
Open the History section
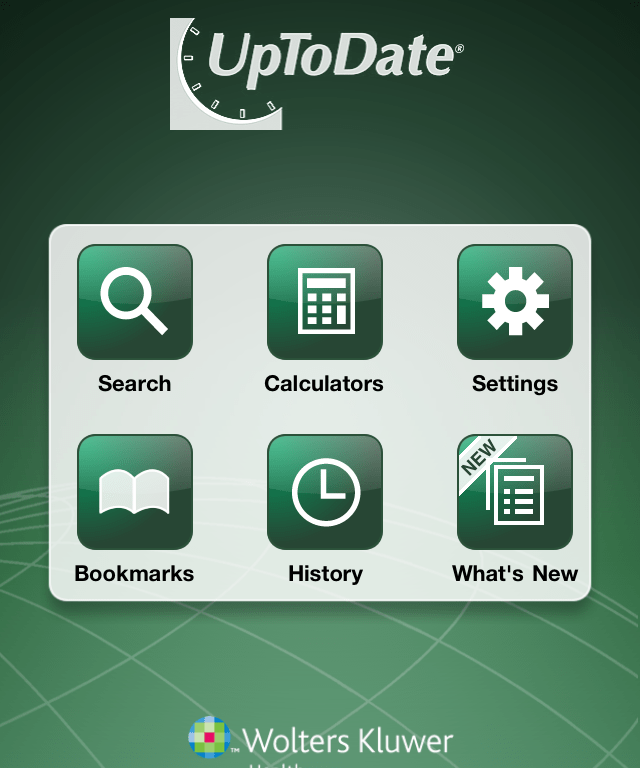(x=325, y=492)
